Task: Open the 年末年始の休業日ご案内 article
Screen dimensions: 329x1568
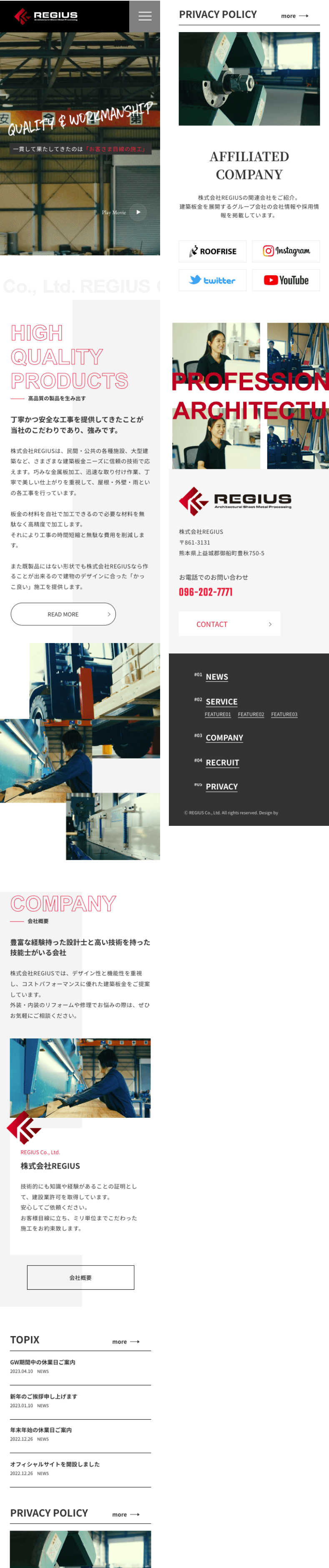Action: [41, 1429]
